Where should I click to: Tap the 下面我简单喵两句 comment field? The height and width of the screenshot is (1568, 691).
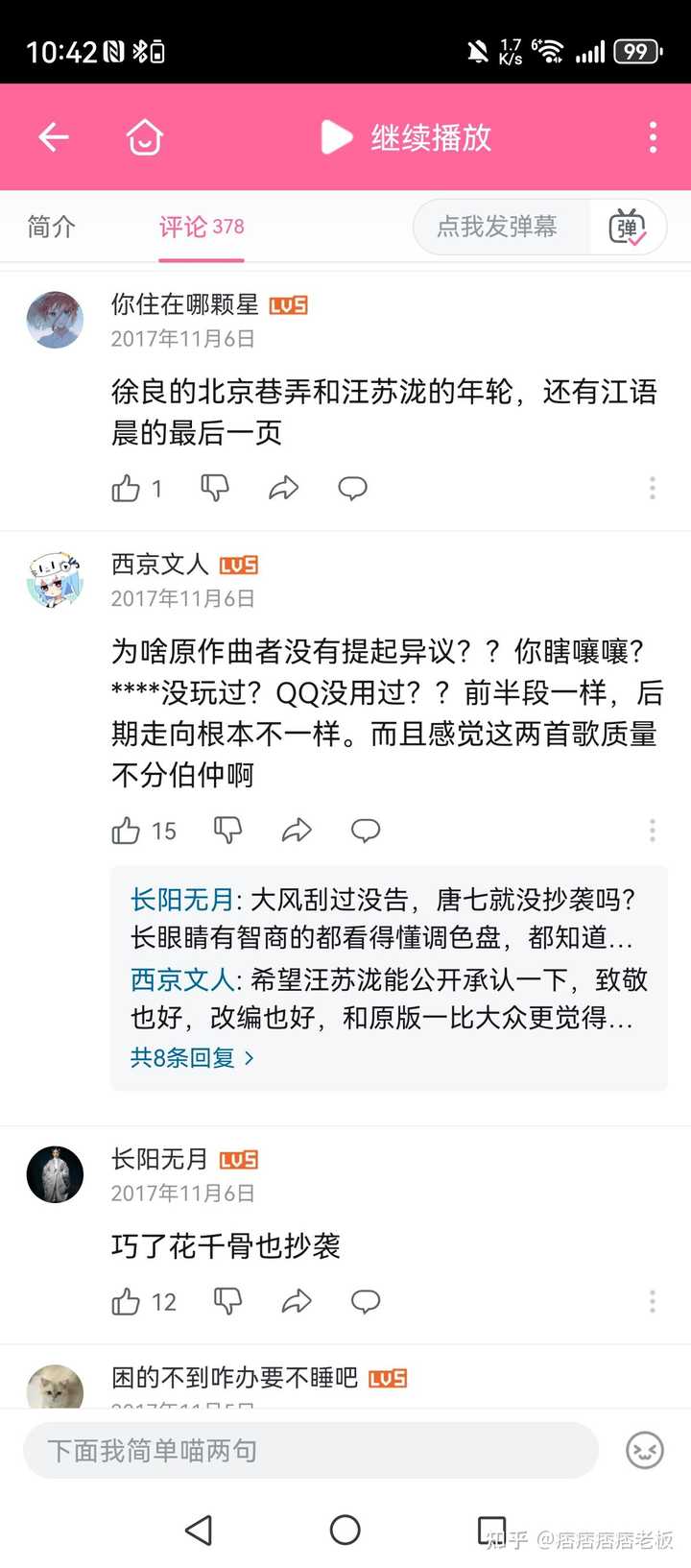click(310, 1450)
